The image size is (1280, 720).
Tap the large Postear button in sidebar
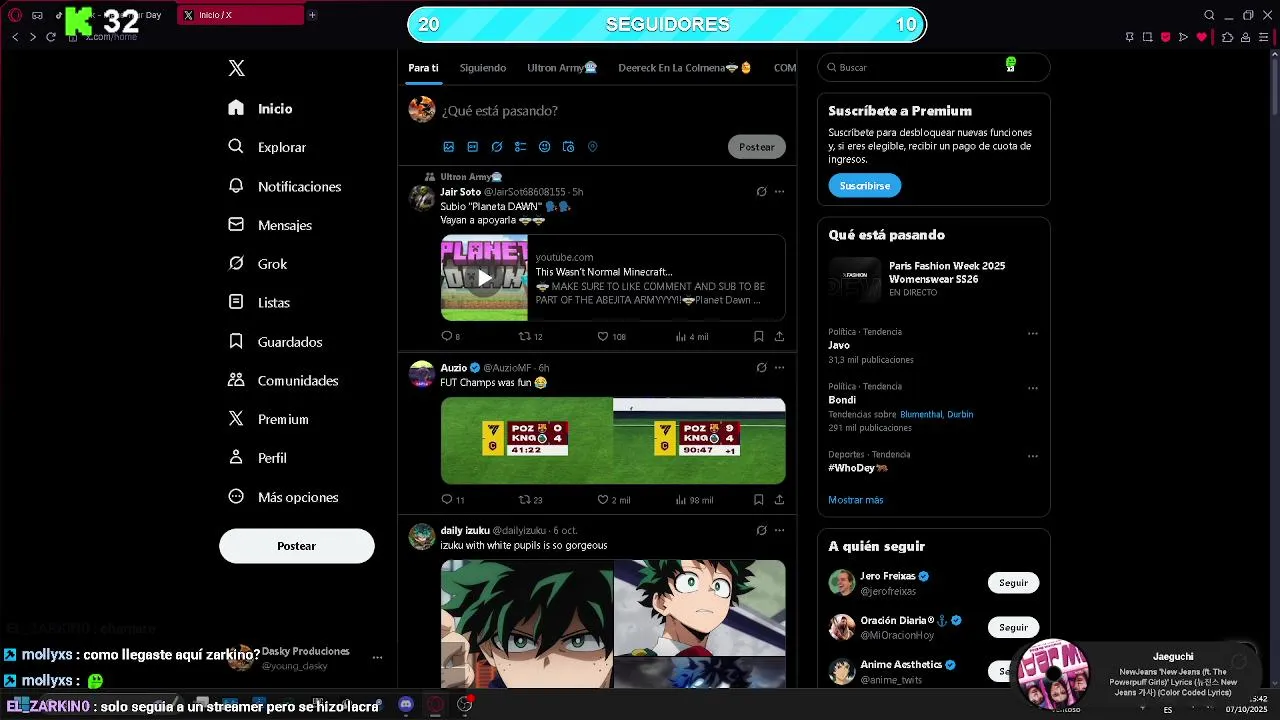[x=296, y=546]
